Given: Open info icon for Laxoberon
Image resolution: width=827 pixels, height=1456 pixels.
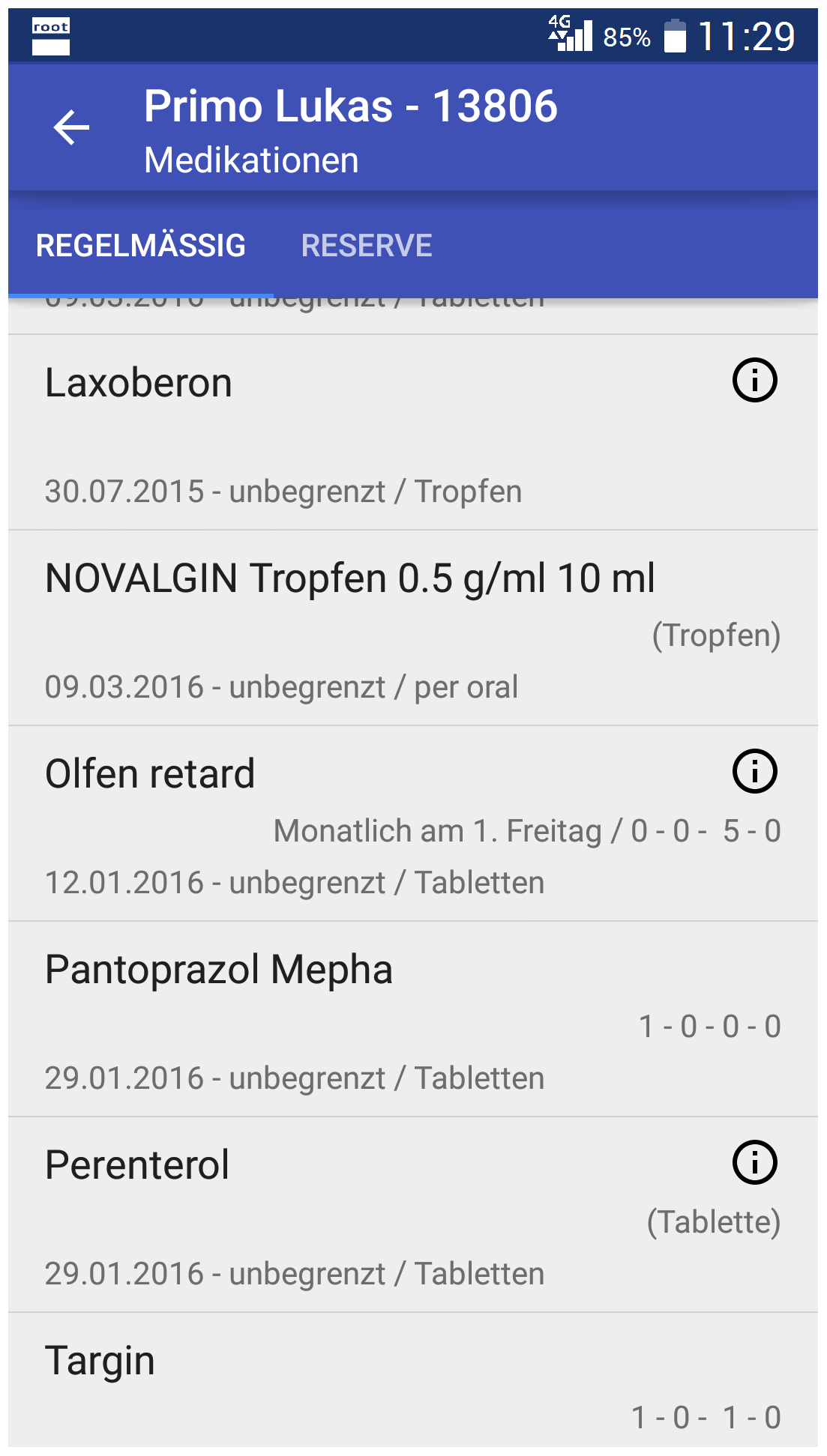Looking at the screenshot, I should point(754,380).
